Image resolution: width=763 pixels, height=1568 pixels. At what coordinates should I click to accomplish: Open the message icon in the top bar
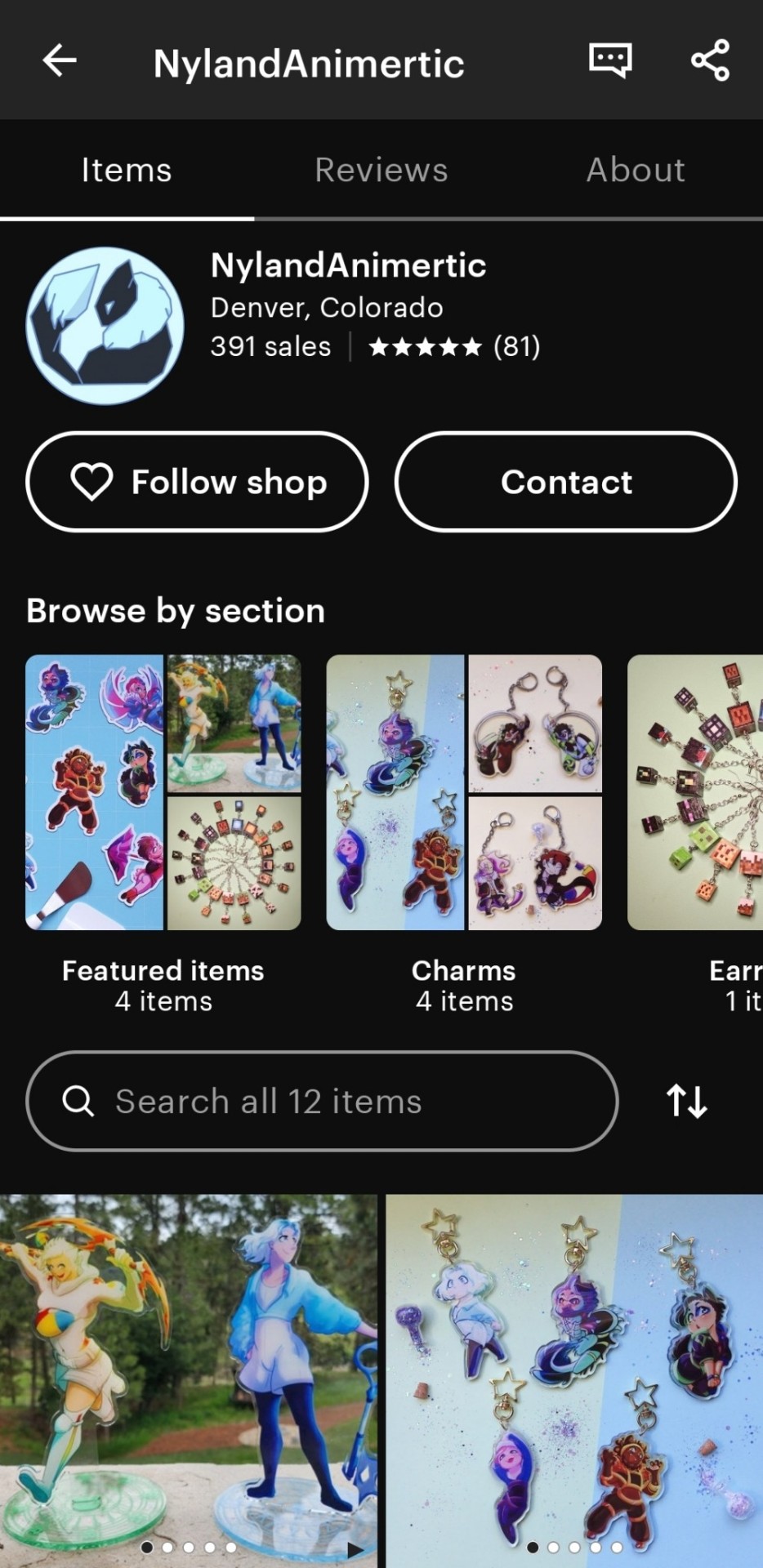[610, 60]
